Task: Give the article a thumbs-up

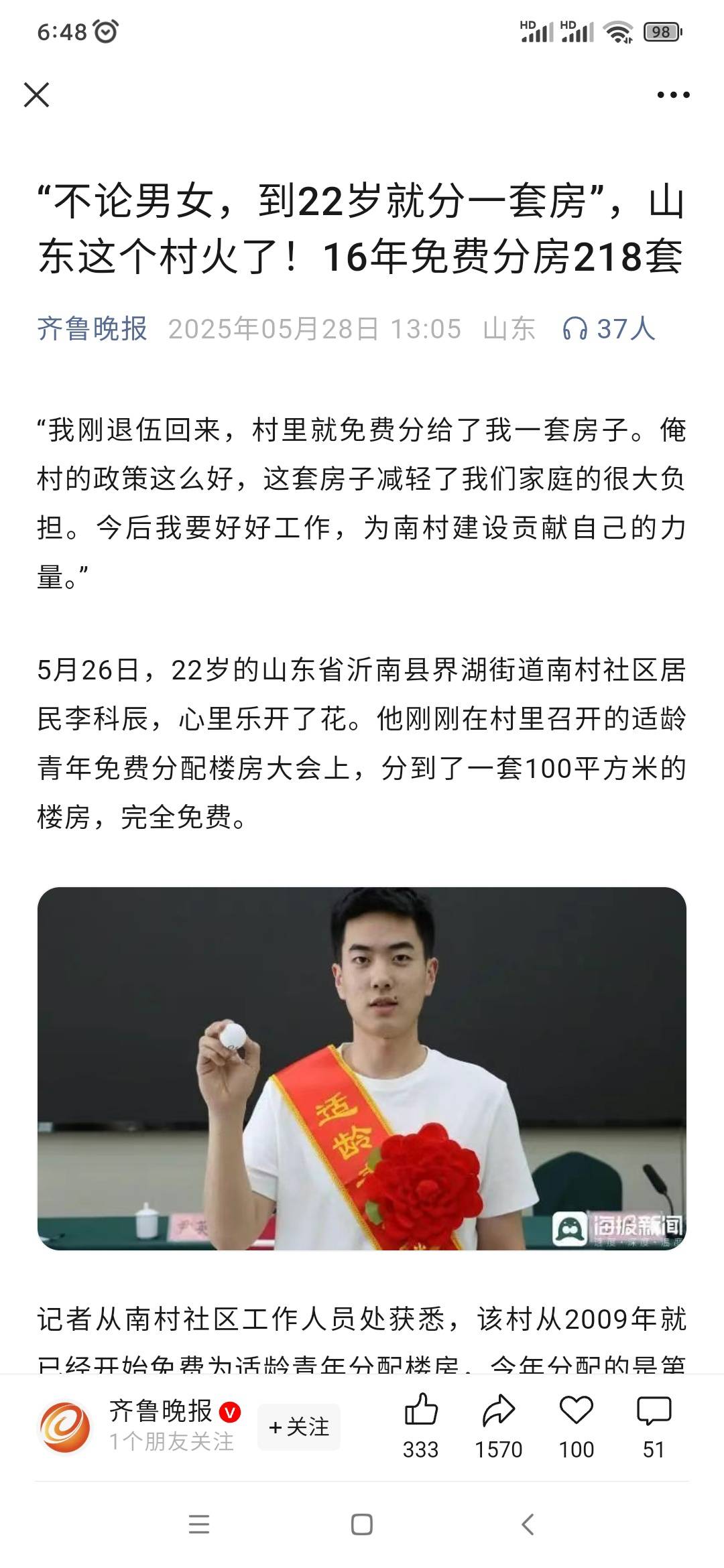Action: (421, 1411)
